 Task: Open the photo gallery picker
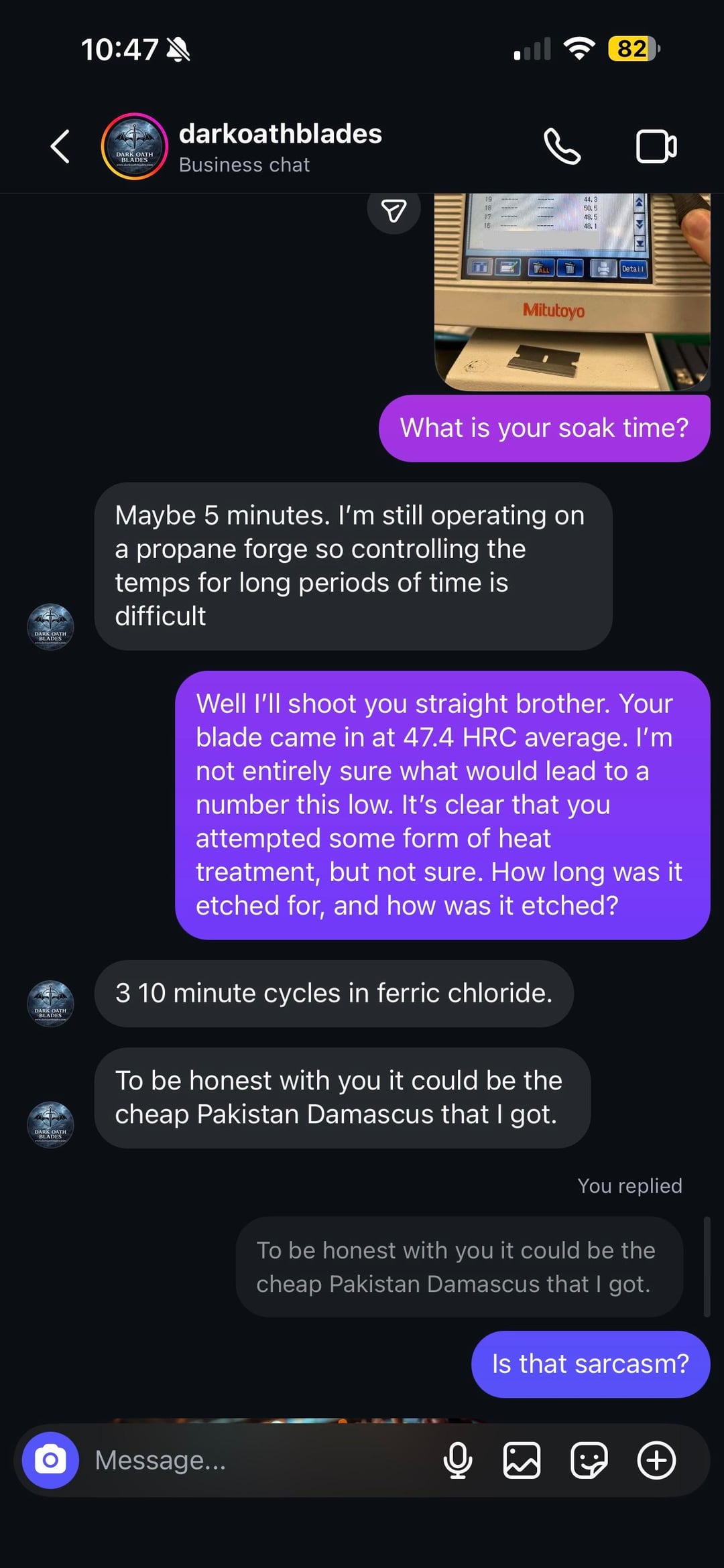pos(522,1460)
